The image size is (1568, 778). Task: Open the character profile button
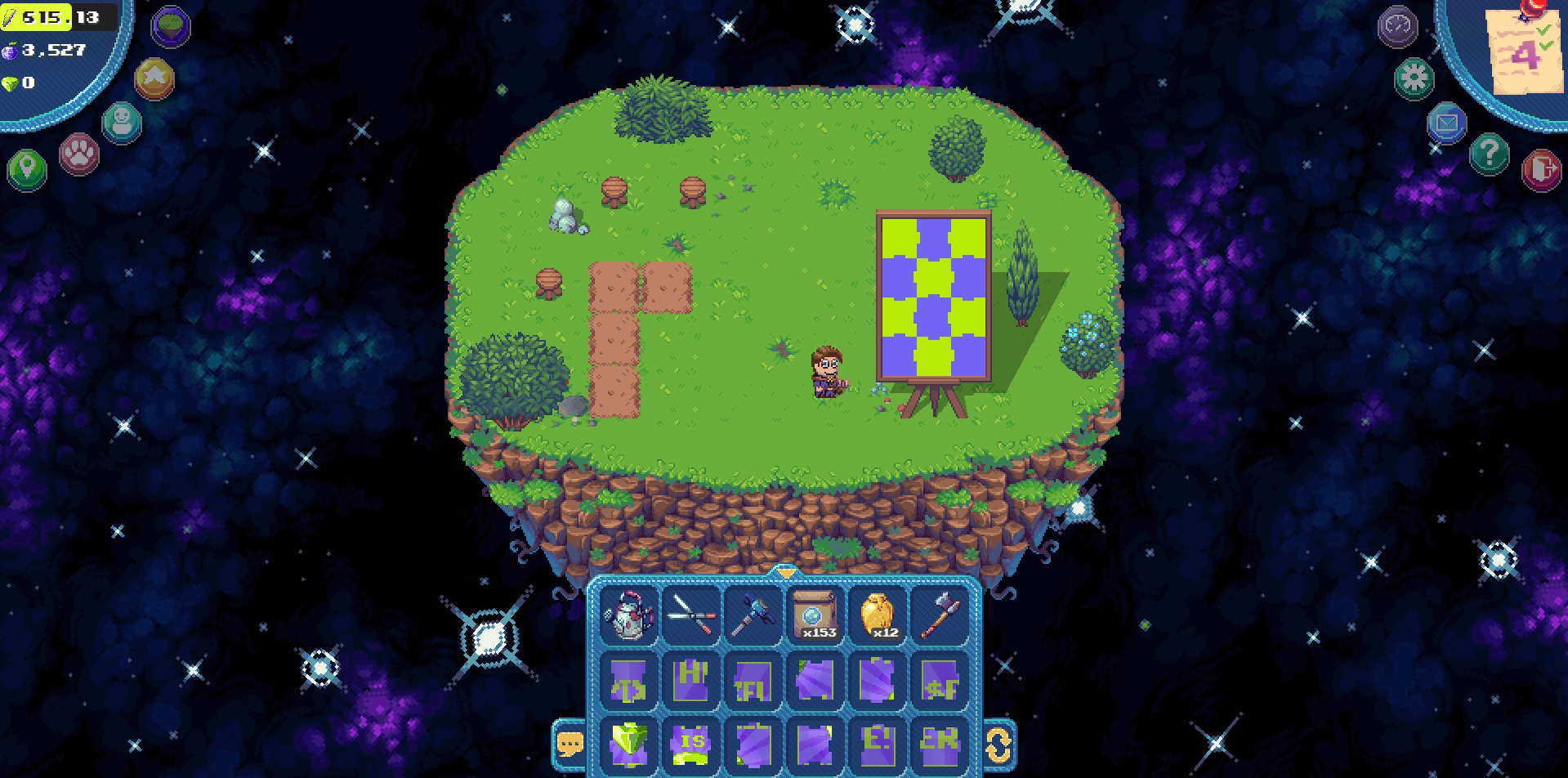click(x=122, y=123)
